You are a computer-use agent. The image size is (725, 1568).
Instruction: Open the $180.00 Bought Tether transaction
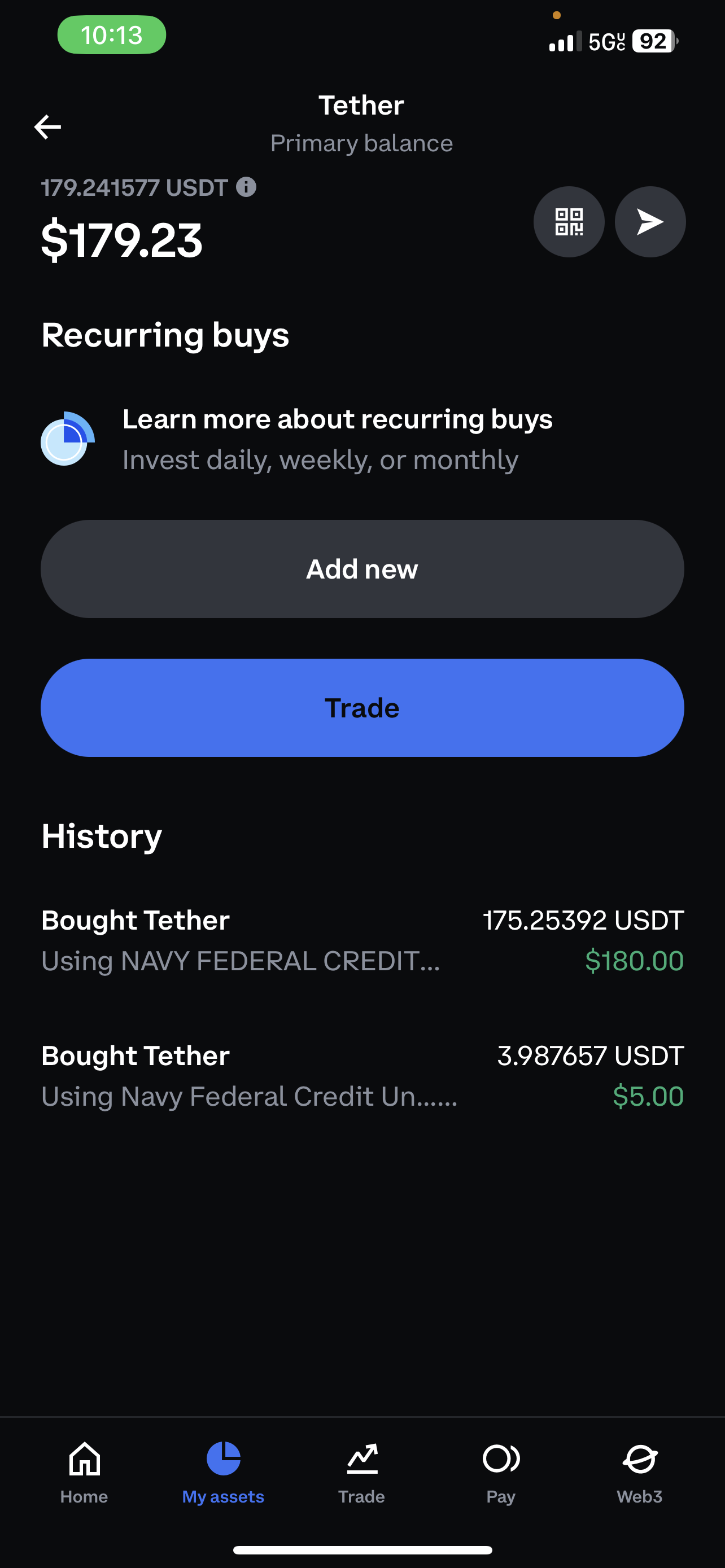click(362, 940)
